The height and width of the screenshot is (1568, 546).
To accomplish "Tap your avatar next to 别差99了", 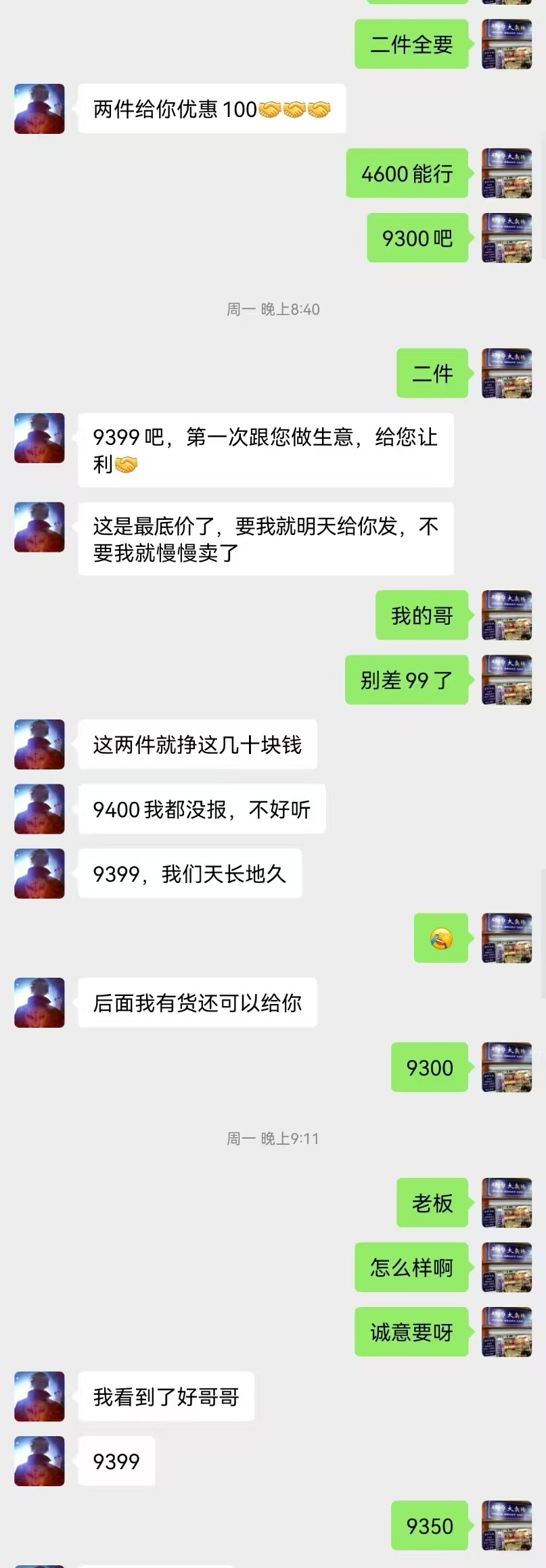I will click(506, 680).
